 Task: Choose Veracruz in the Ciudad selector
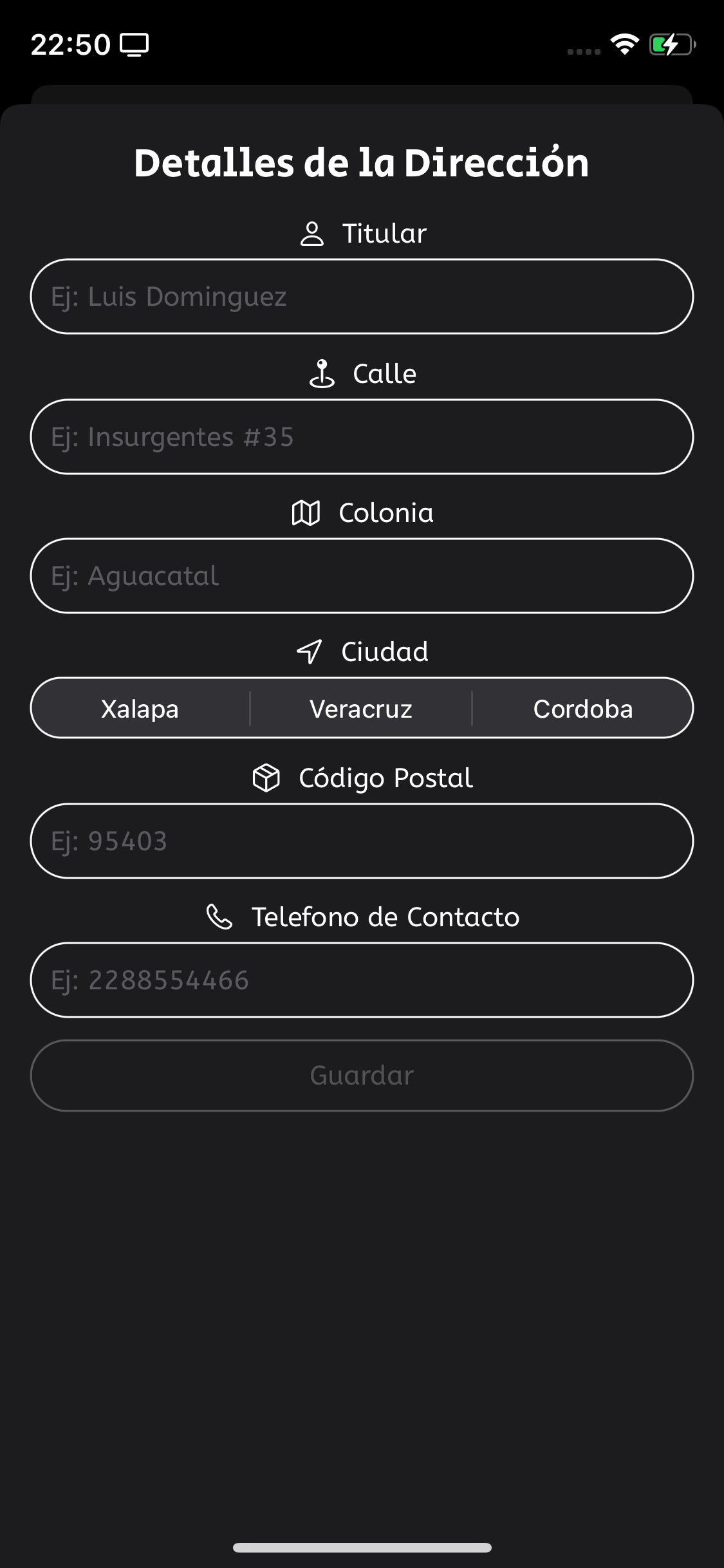click(361, 709)
